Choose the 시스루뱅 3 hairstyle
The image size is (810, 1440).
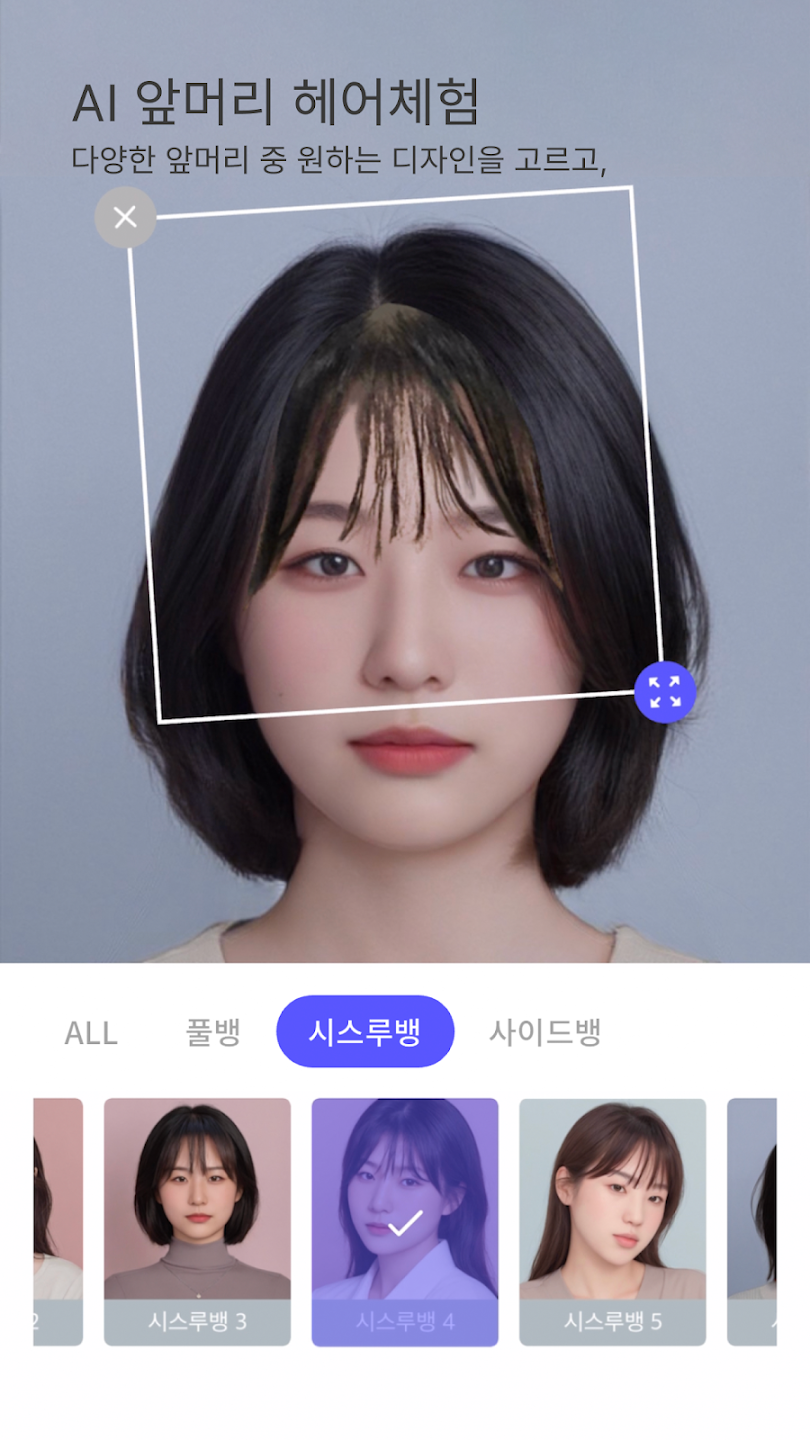point(197,1222)
